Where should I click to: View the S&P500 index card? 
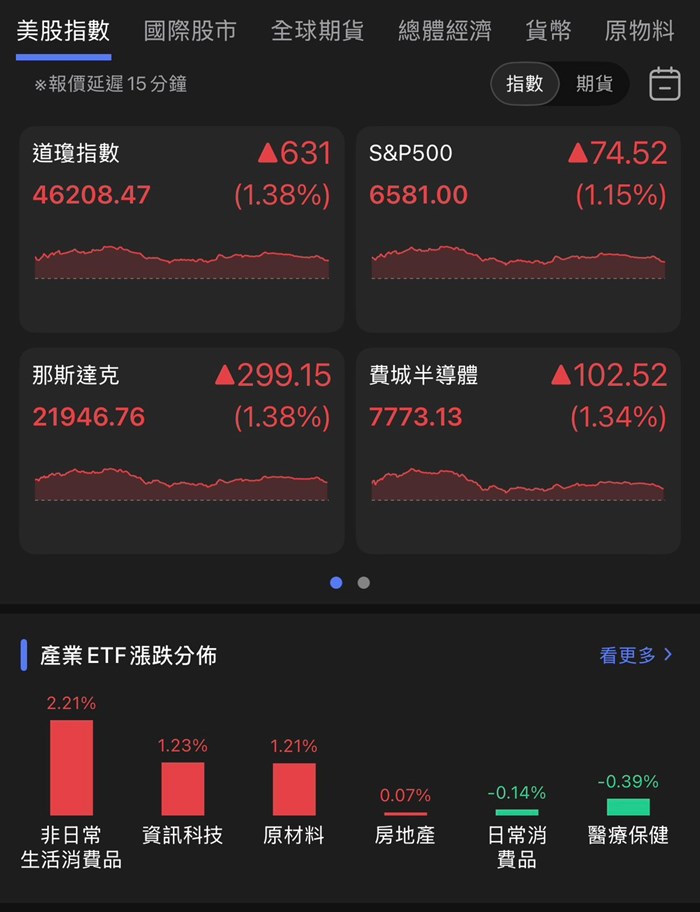[x=518, y=229]
